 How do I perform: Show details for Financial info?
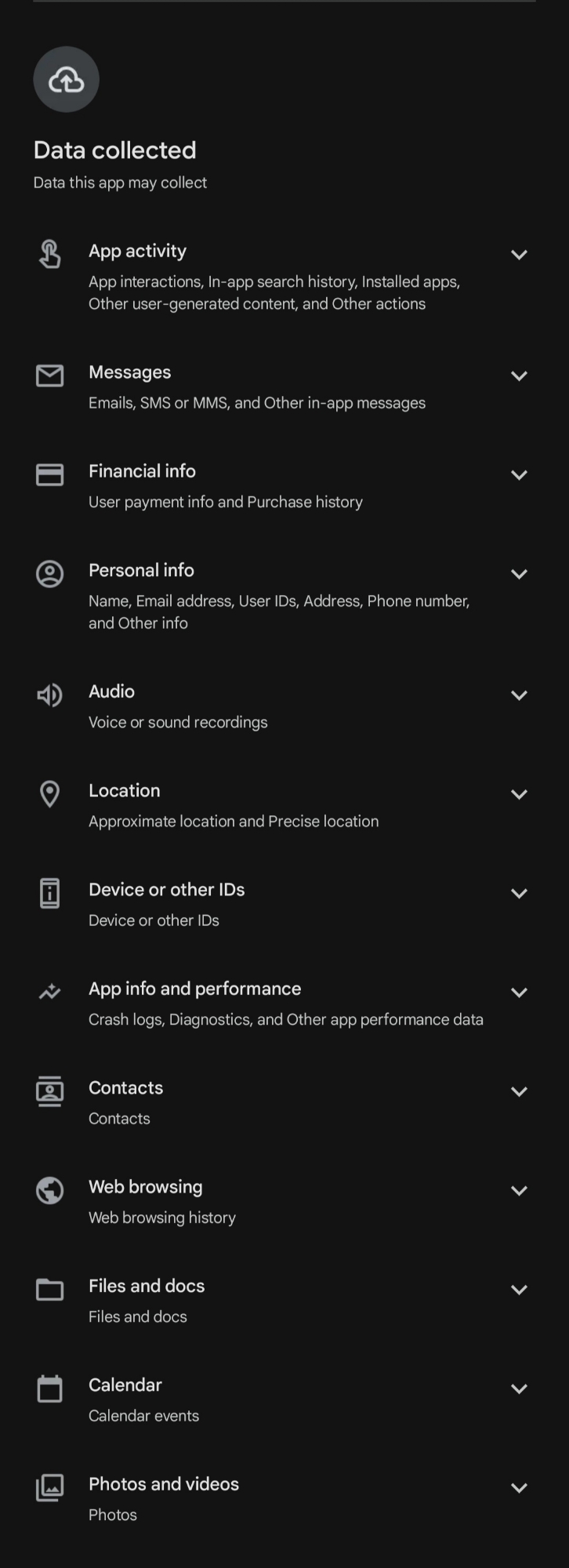click(x=518, y=474)
